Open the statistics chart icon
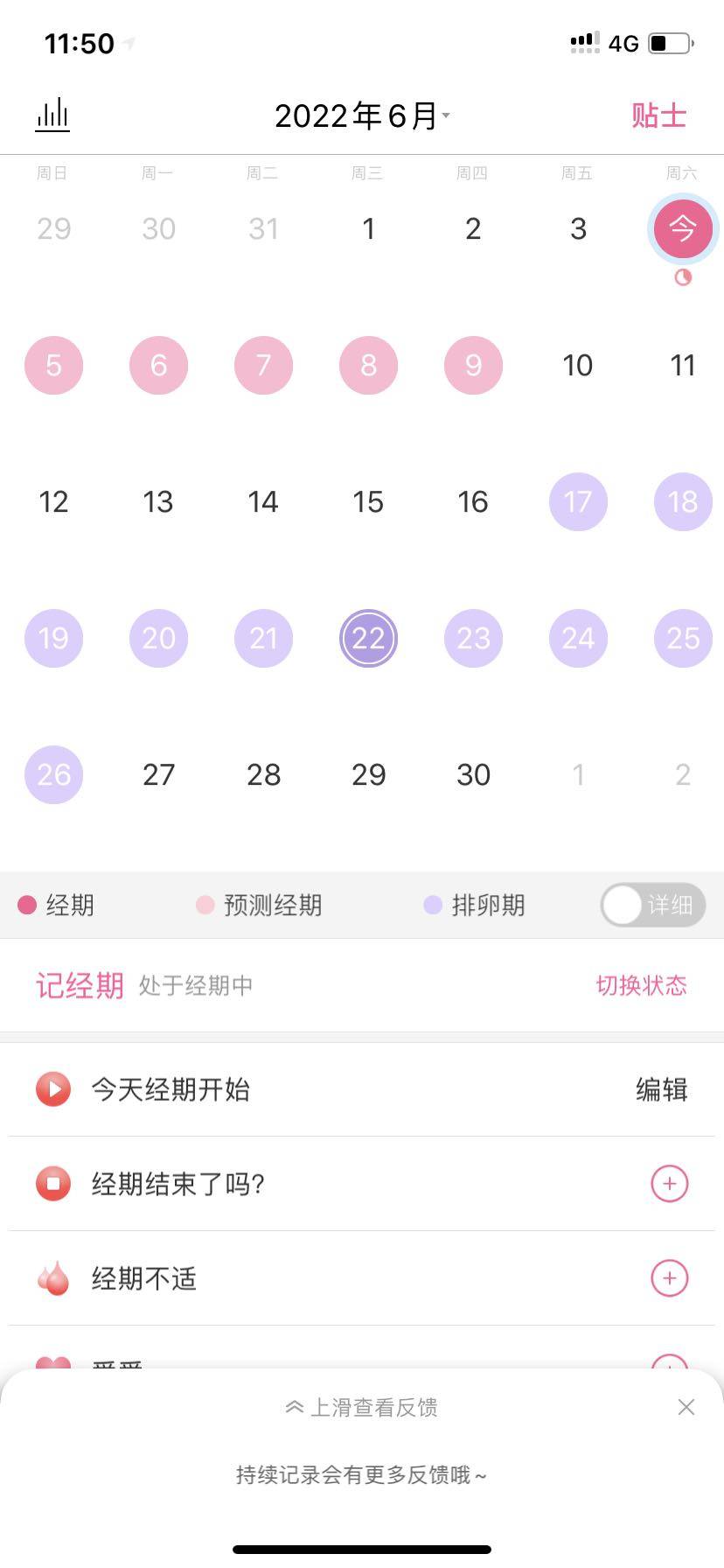 pyautogui.click(x=52, y=115)
